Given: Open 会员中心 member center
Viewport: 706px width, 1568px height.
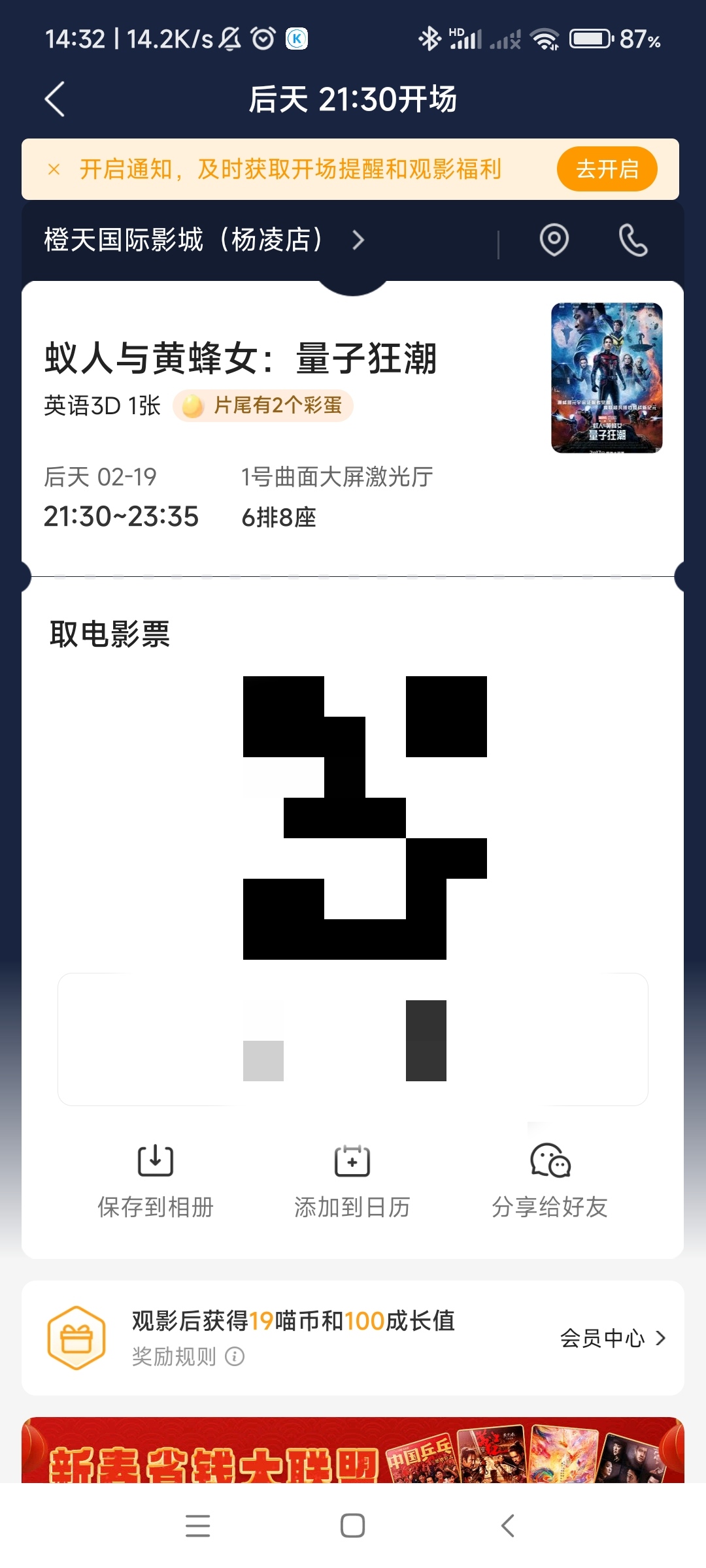Looking at the screenshot, I should [613, 1338].
